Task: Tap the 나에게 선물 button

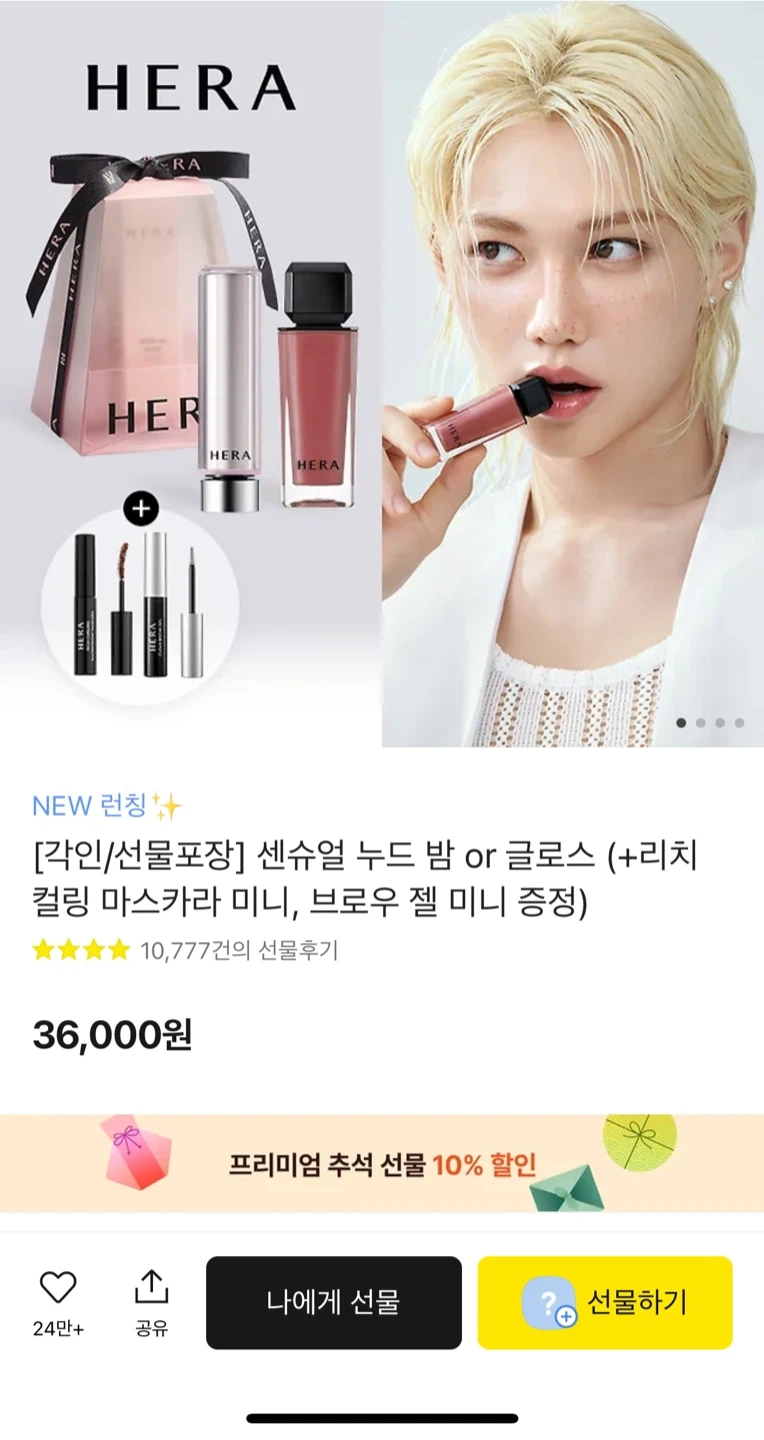Action: click(333, 1303)
